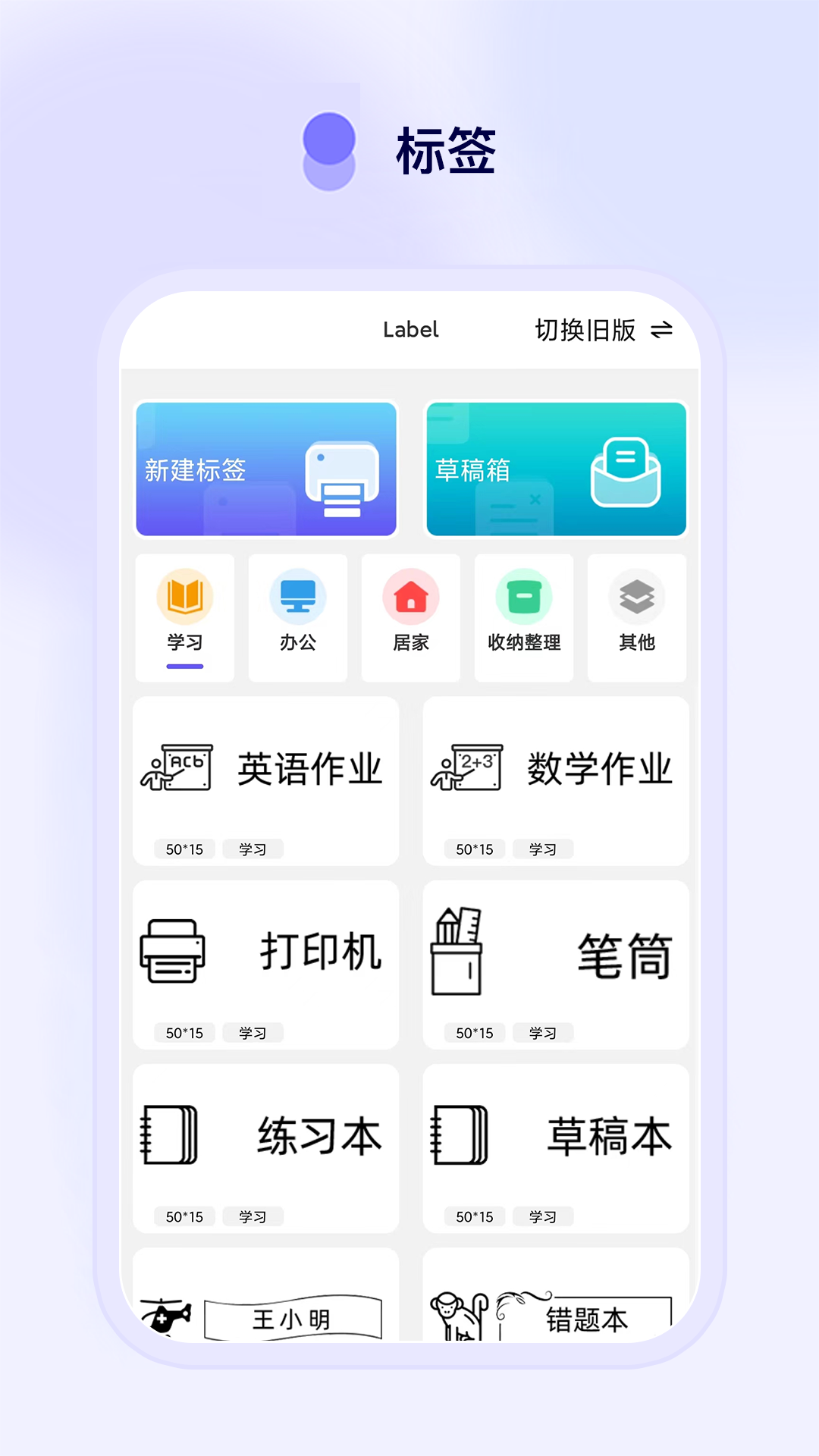Image resolution: width=819 pixels, height=1456 pixels.
Task: Select the 学习 category book icon
Action: [x=184, y=598]
